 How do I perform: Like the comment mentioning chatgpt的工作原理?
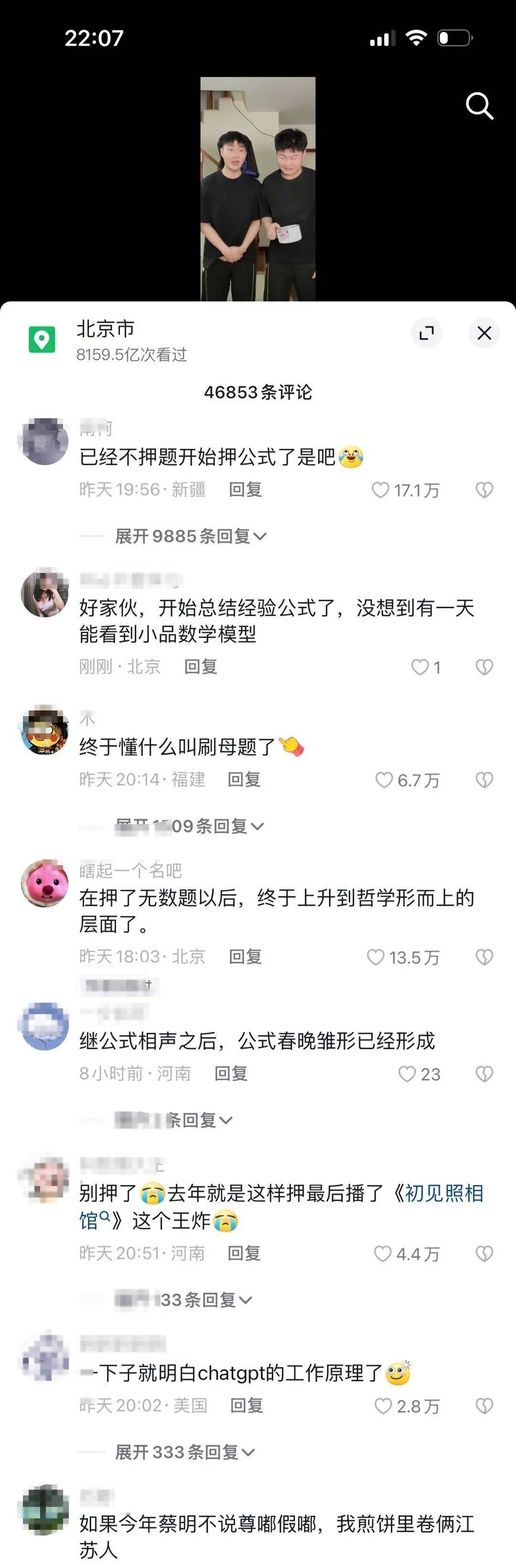[383, 1406]
